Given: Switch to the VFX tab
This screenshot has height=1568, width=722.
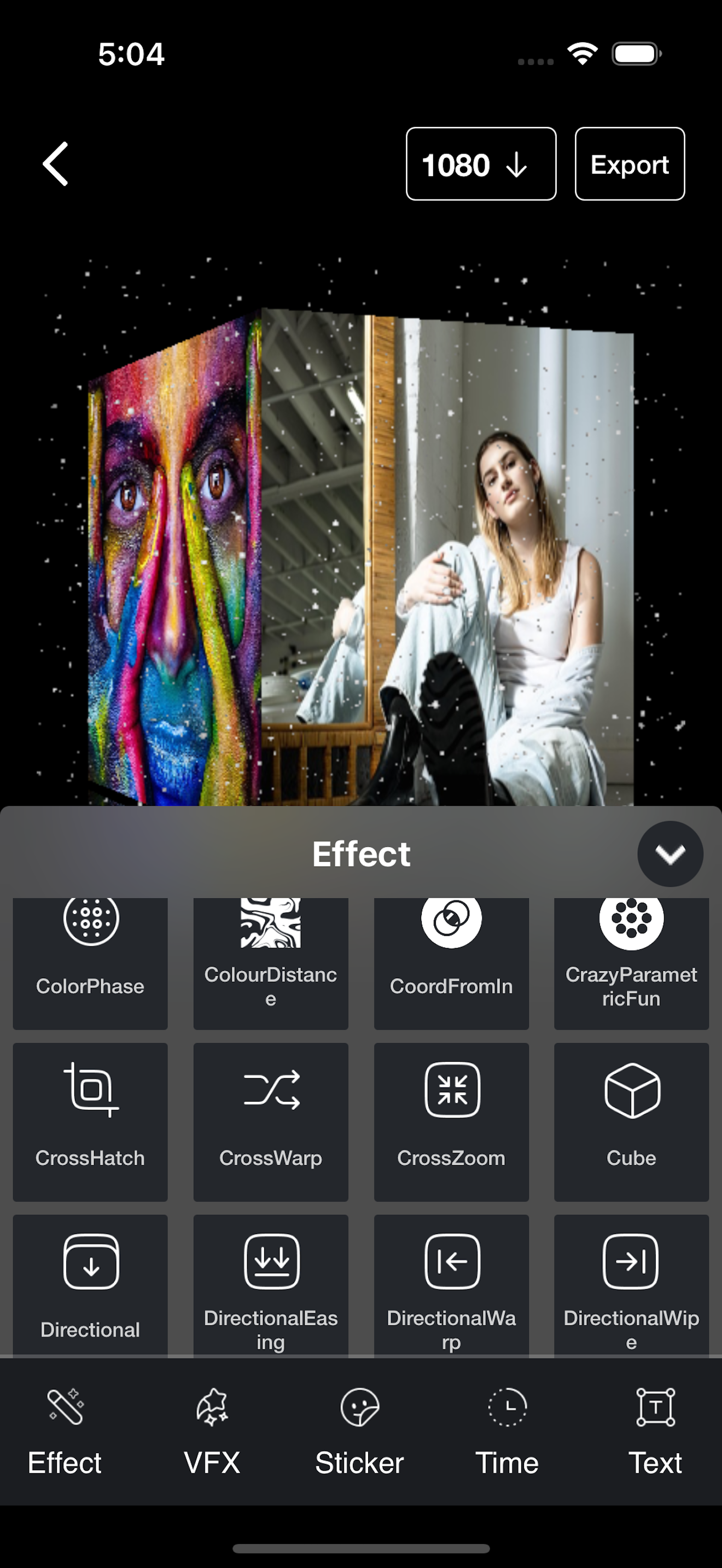Looking at the screenshot, I should pyautogui.click(x=212, y=1430).
